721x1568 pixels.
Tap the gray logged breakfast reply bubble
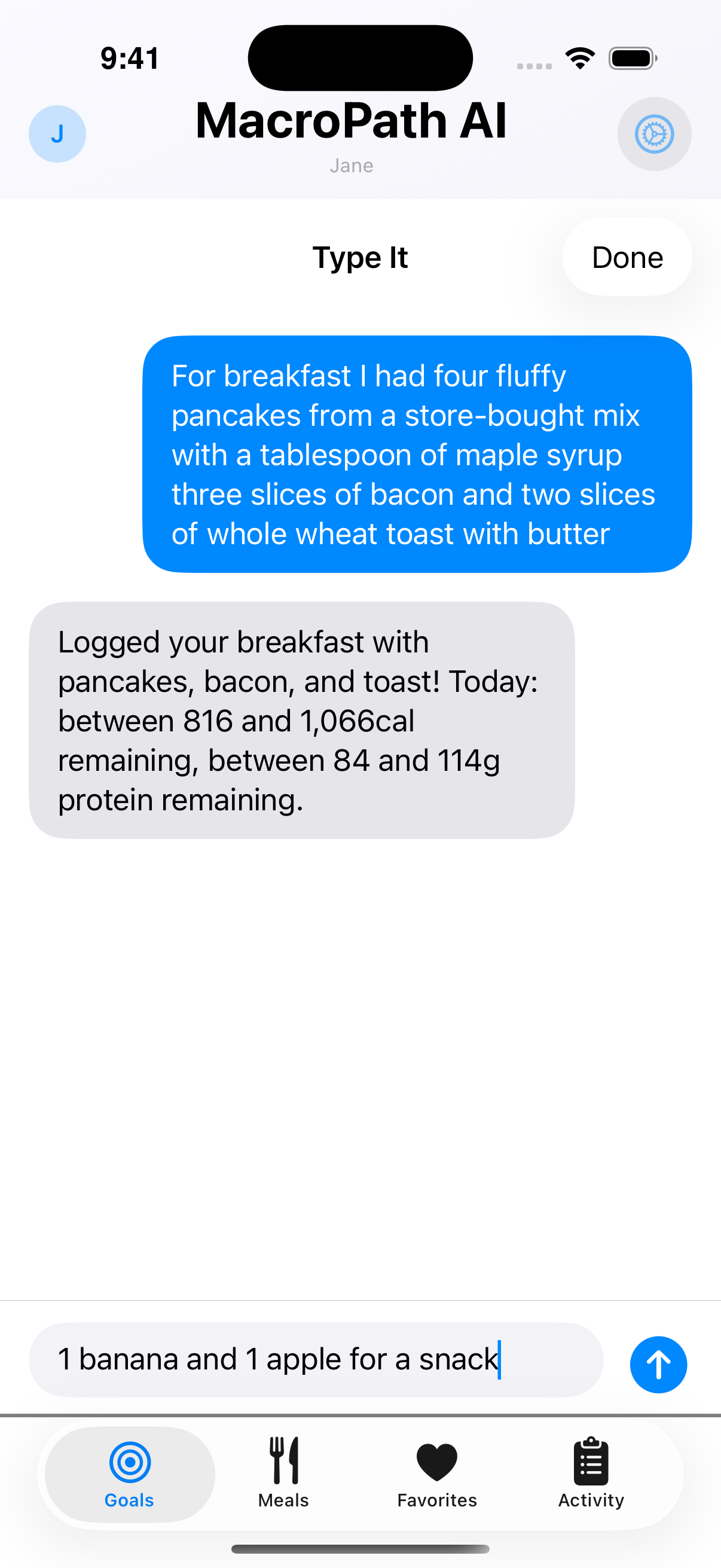[301, 719]
